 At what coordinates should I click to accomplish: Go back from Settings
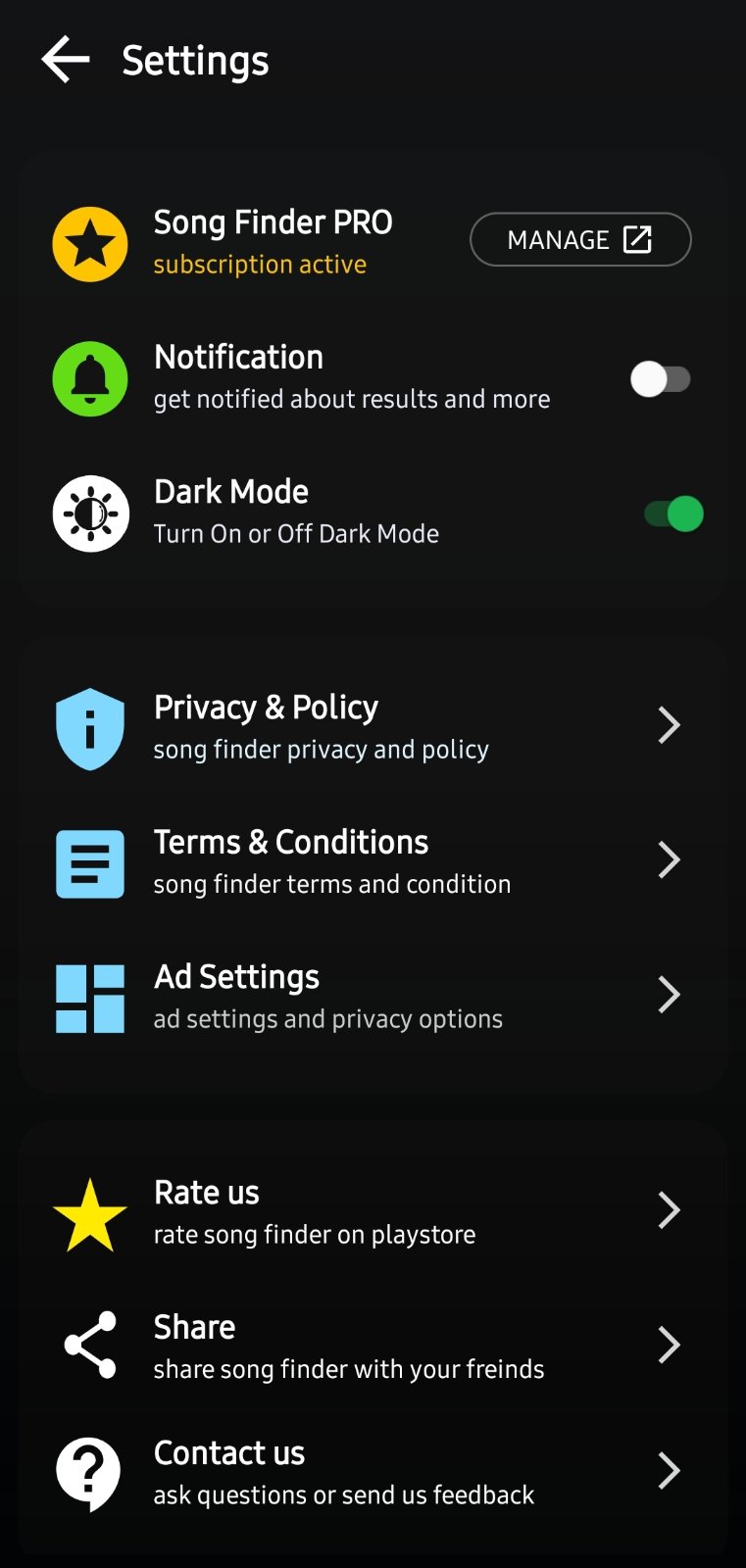point(66,60)
